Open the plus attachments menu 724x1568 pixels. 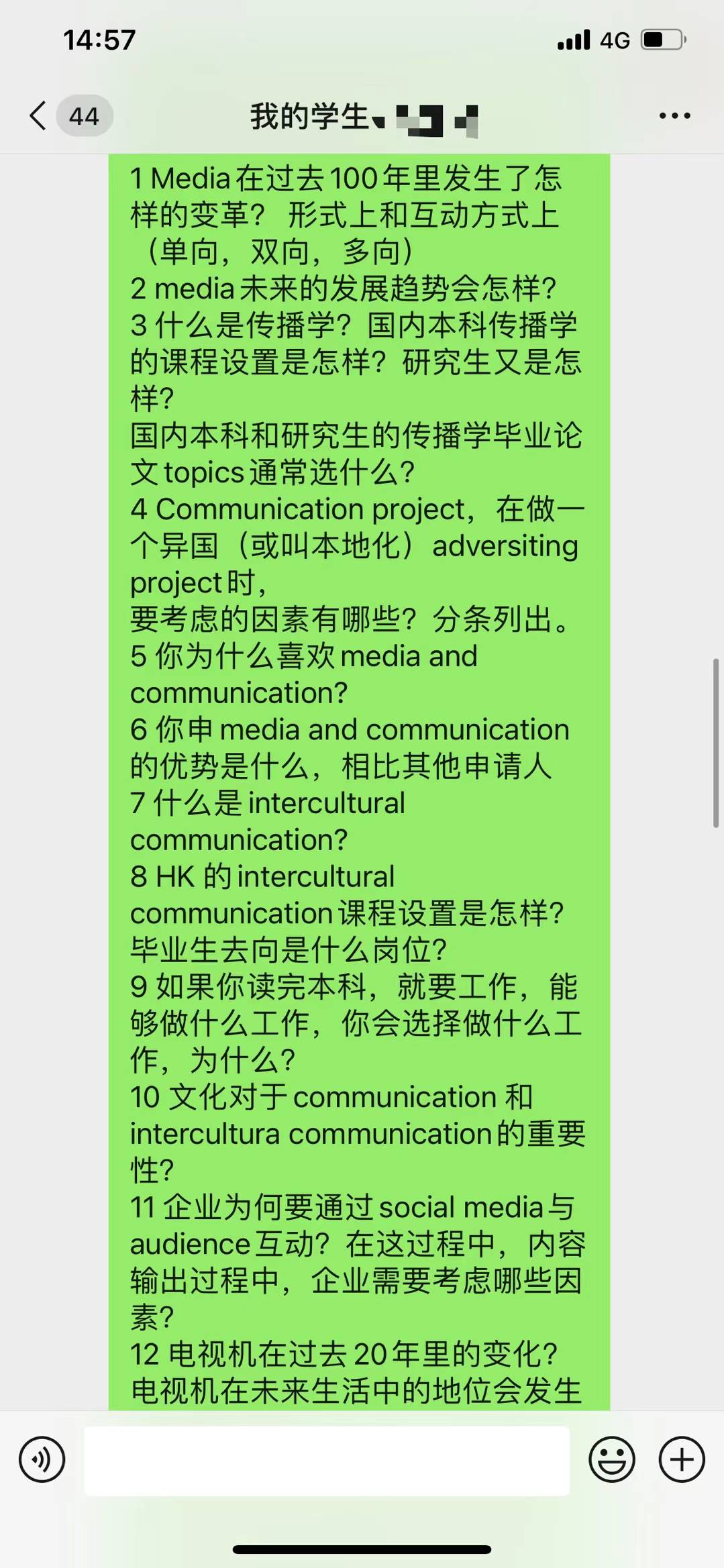[x=682, y=1459]
